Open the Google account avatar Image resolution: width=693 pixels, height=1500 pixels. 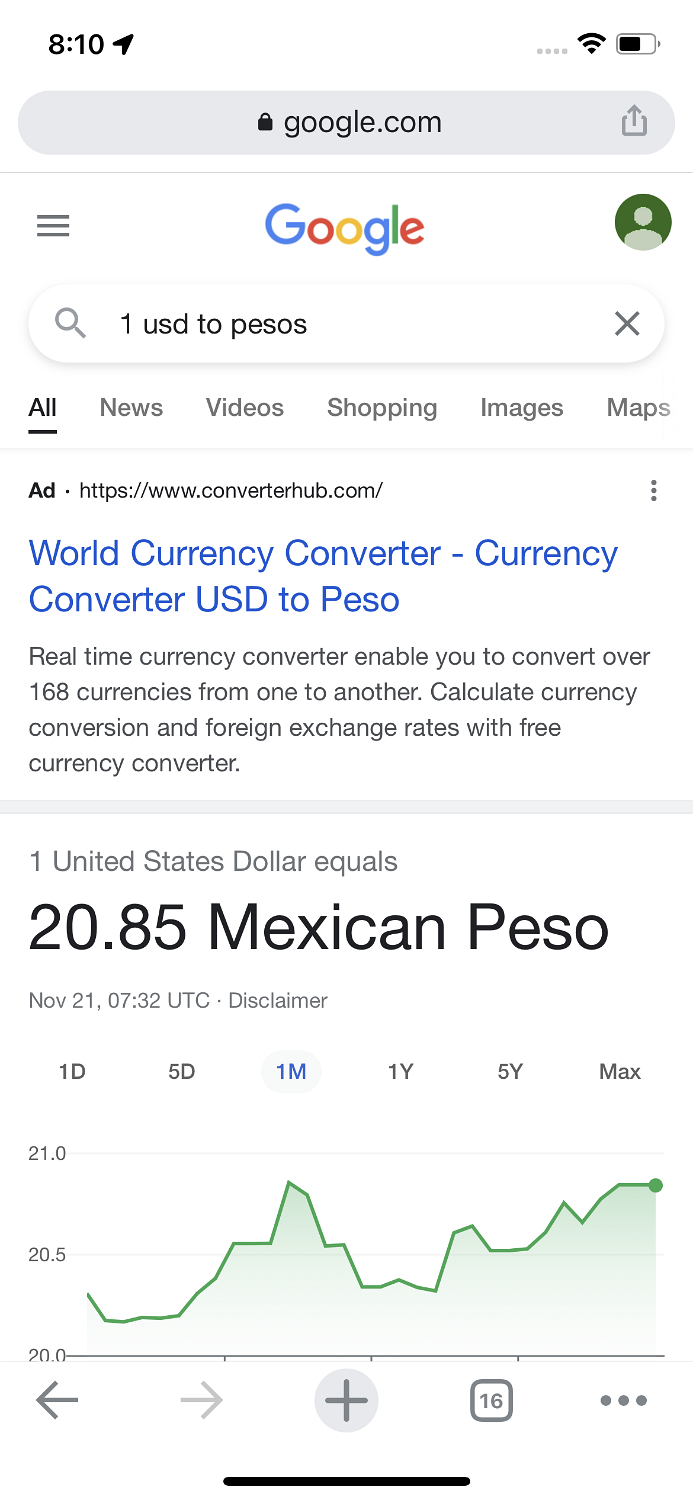(x=643, y=222)
